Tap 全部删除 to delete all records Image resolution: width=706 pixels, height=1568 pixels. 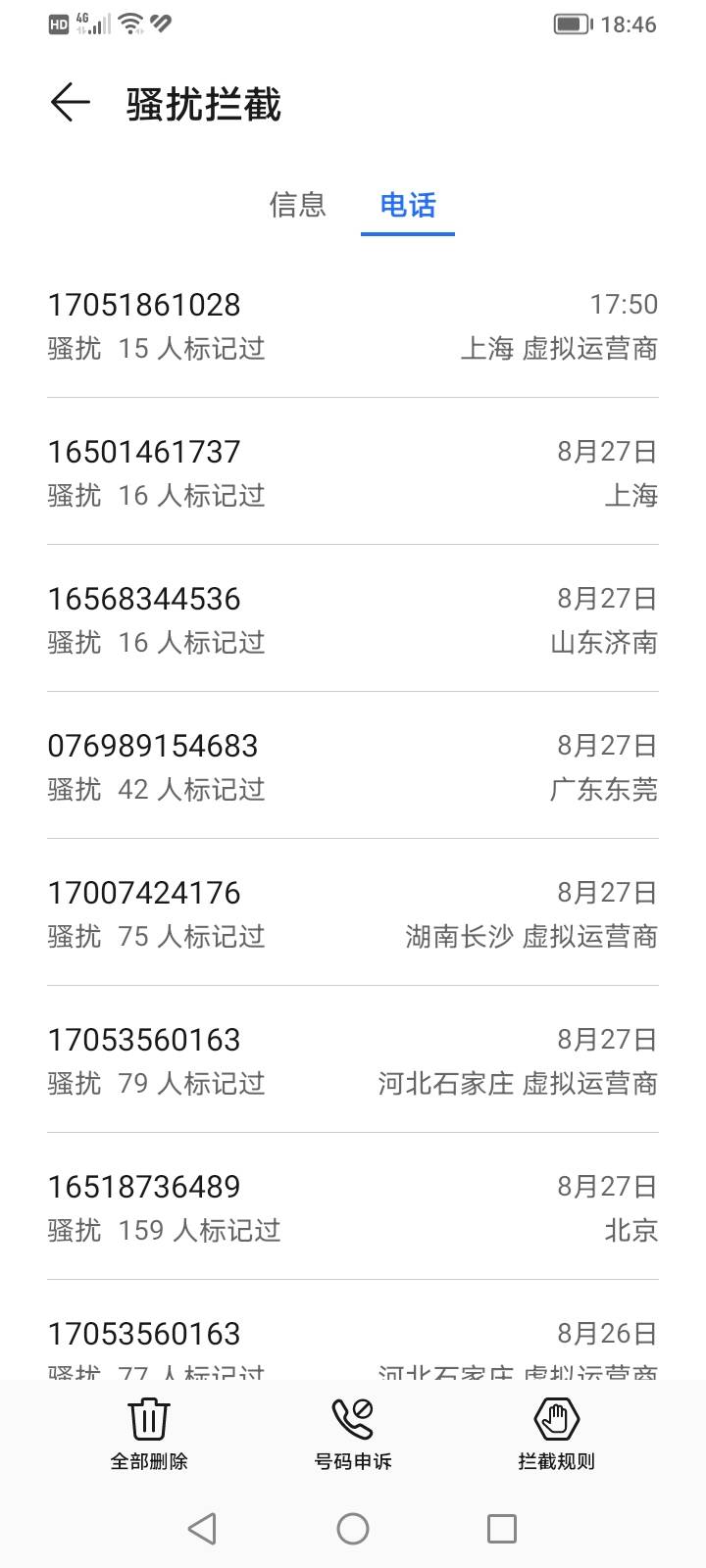point(149,1435)
